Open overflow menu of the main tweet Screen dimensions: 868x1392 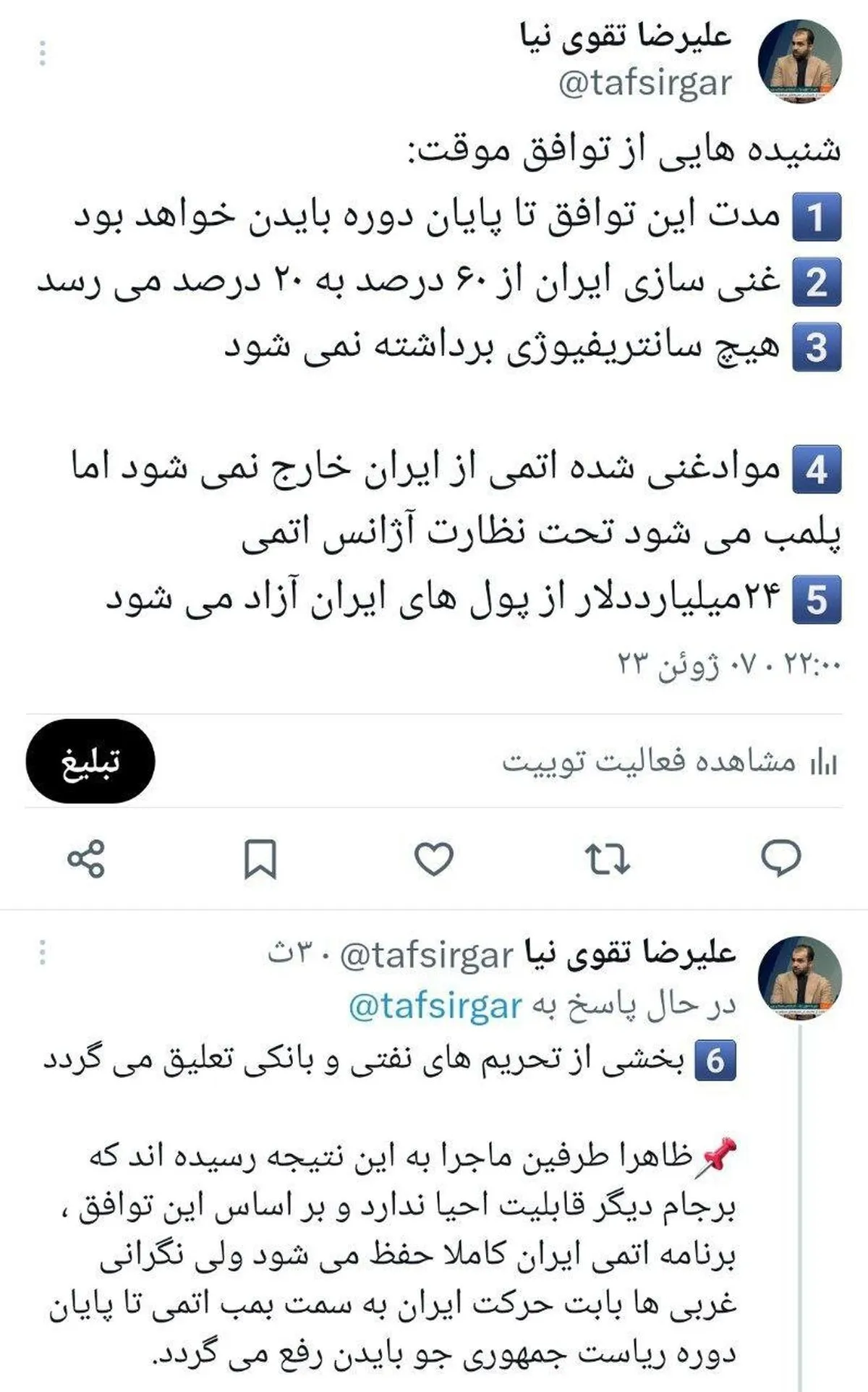[x=43, y=54]
